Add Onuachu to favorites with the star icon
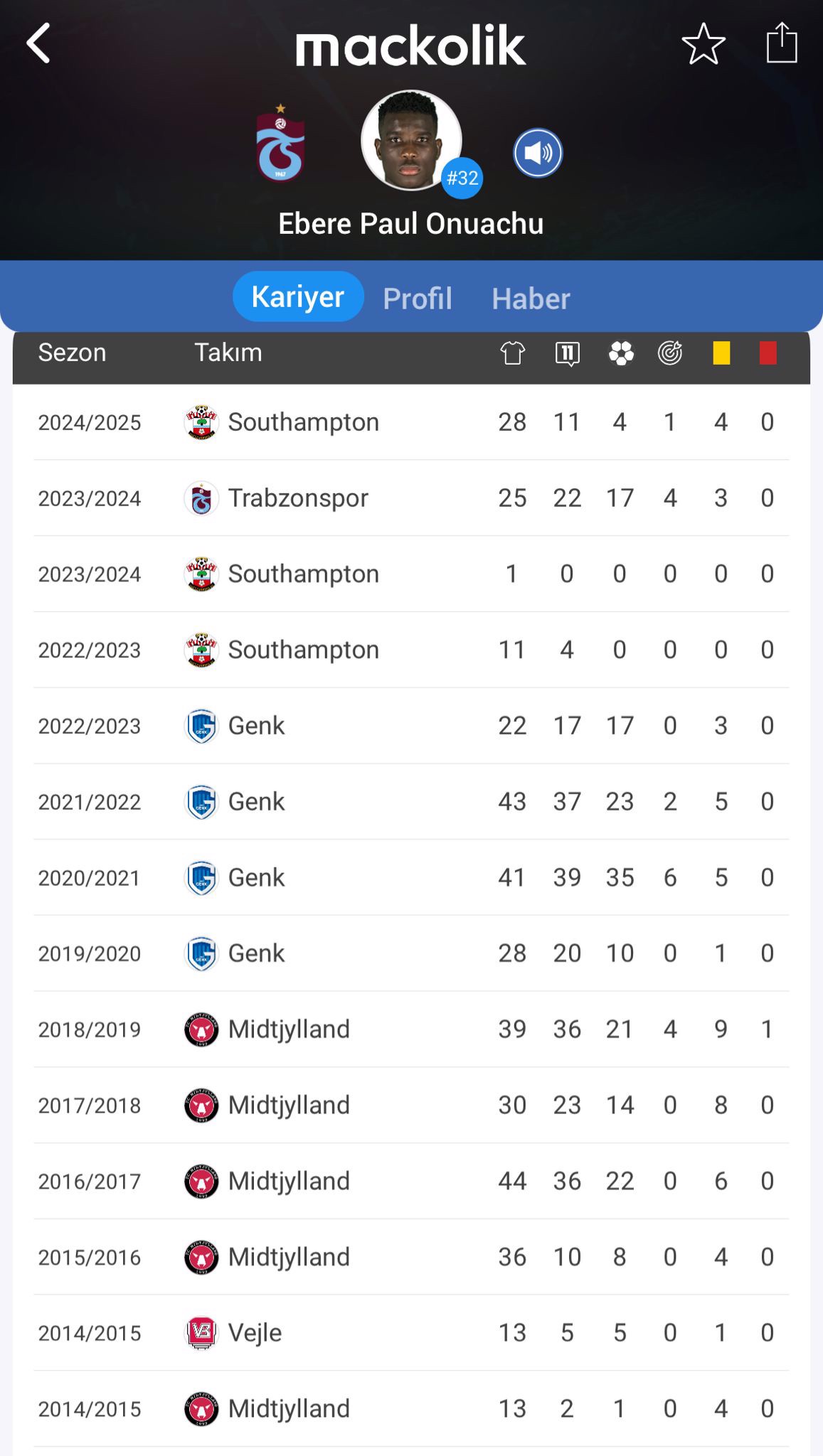The height and width of the screenshot is (1456, 823). coord(703,44)
